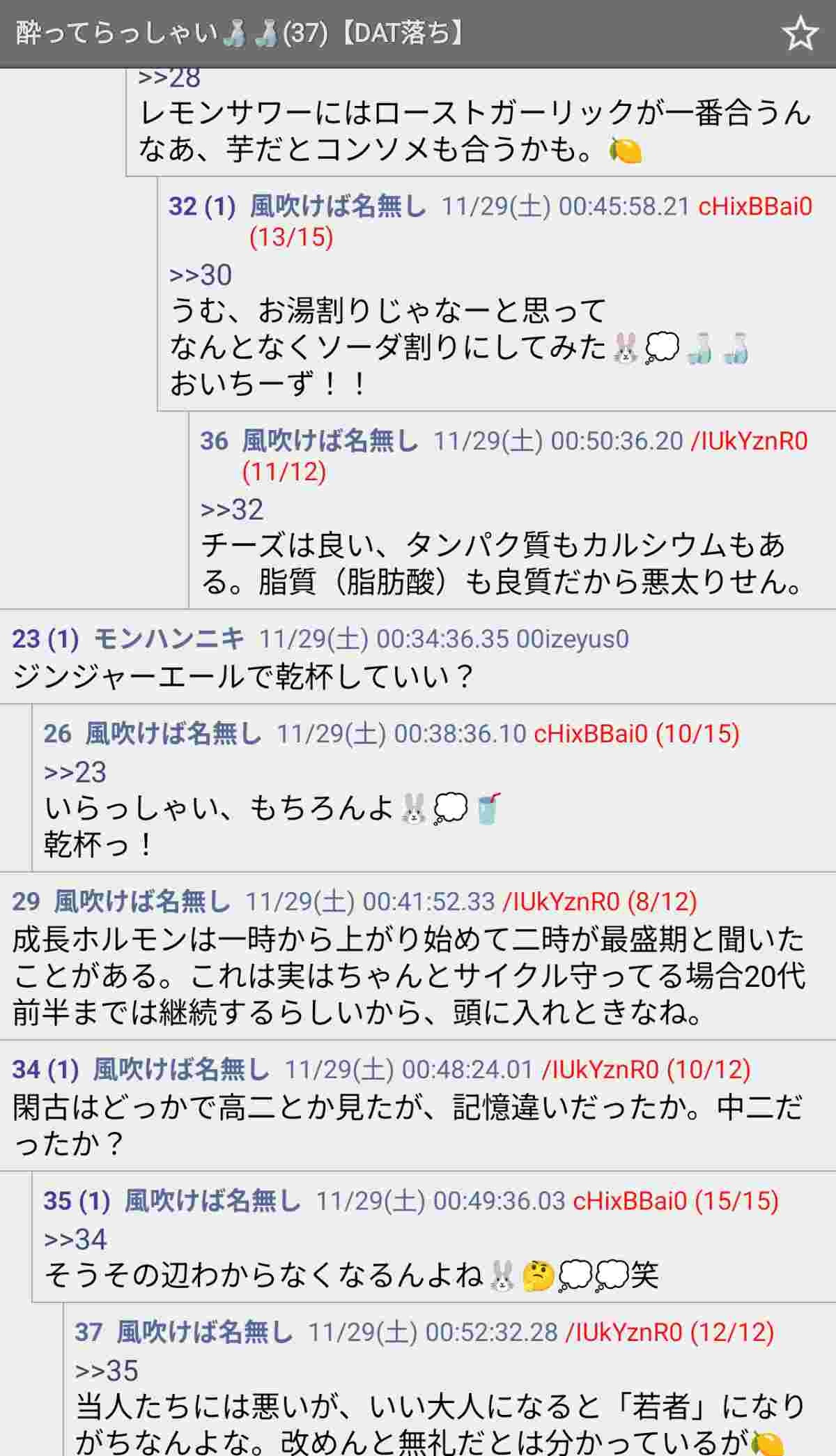This screenshot has height=1456, width=836.
Task: Tap the star icon to favorite this thread
Action: tap(799, 33)
